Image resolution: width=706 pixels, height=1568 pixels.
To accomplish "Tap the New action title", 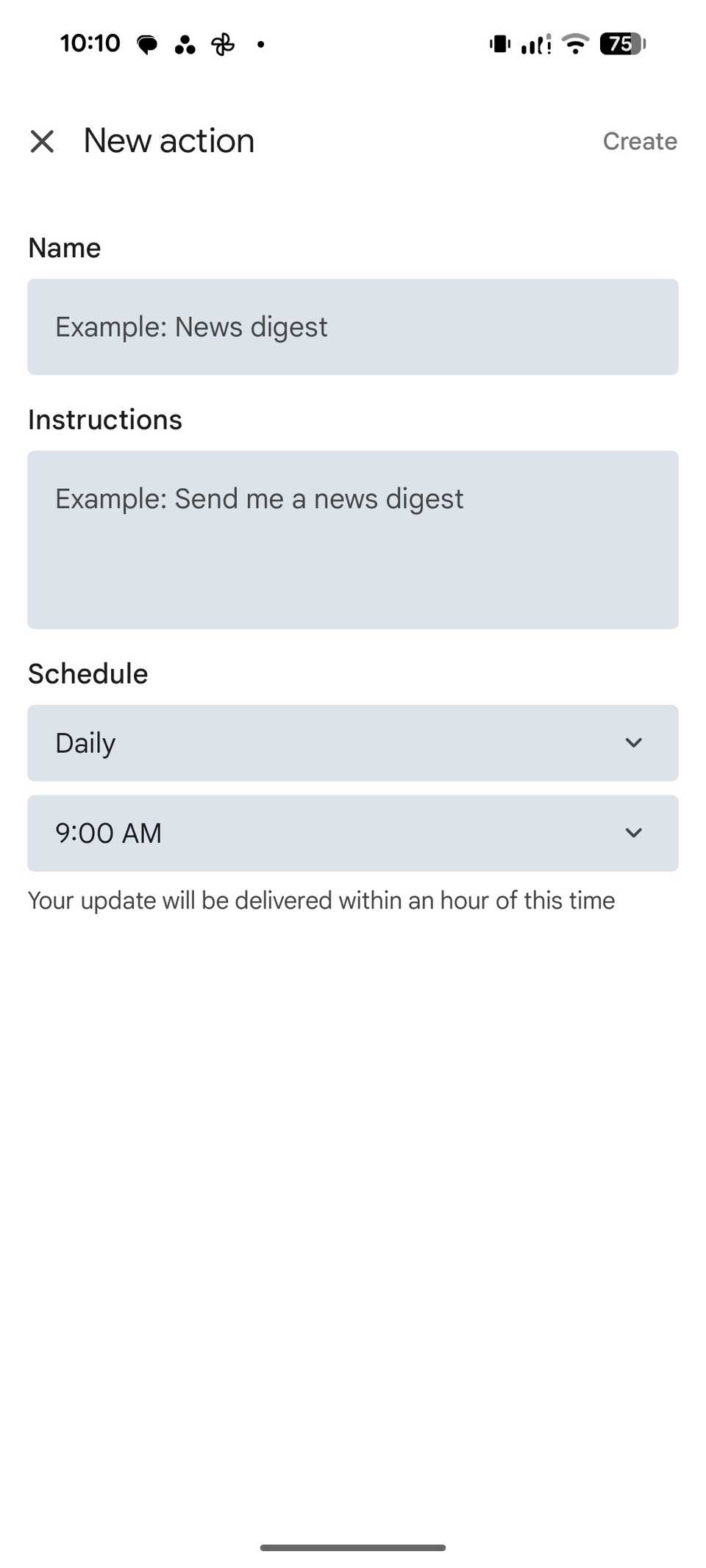I will (x=168, y=140).
